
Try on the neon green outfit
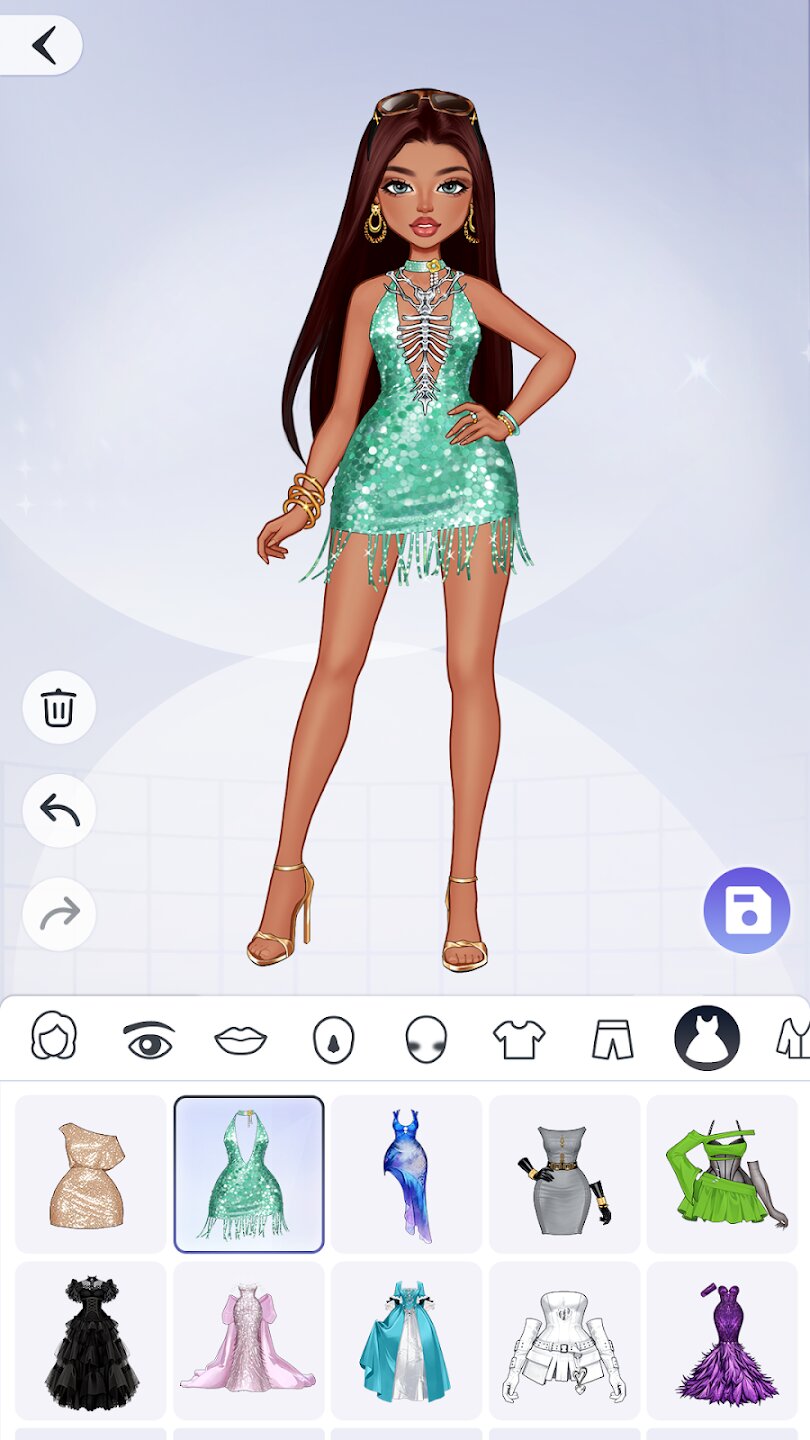[722, 1174]
